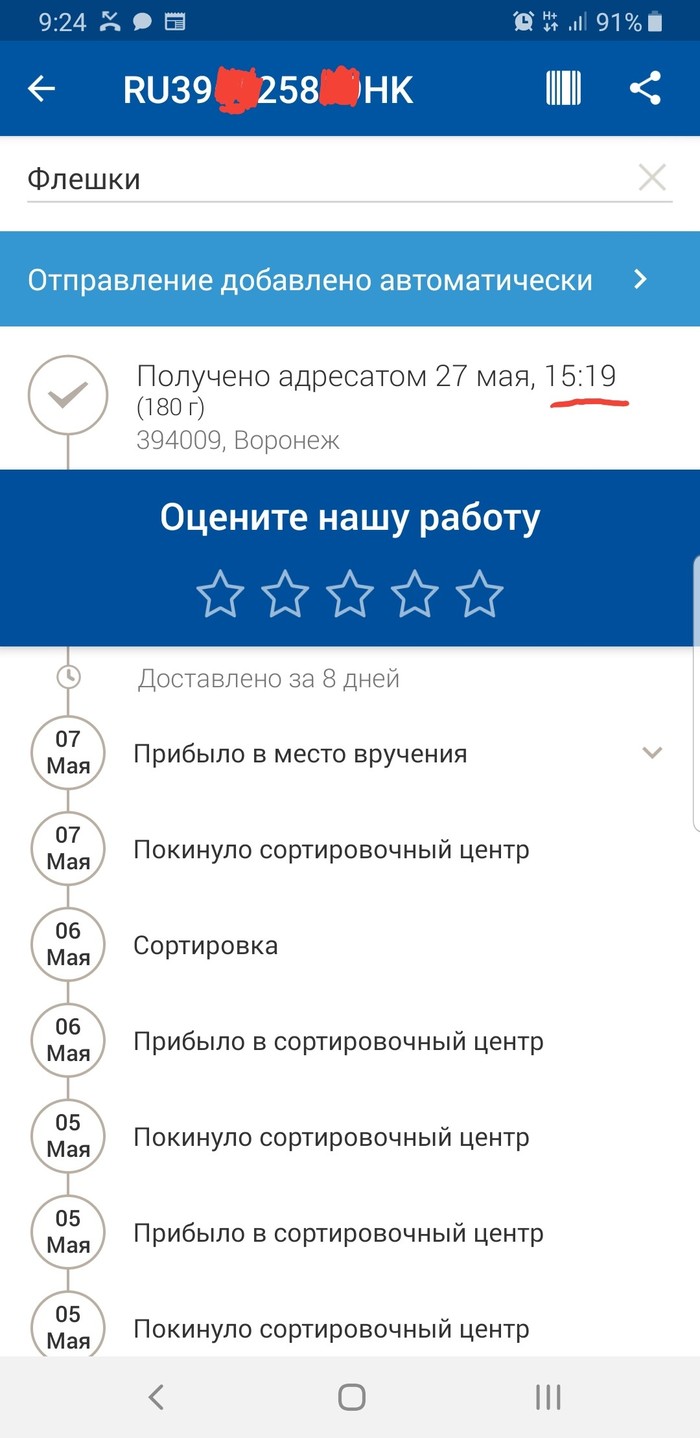Open the "Отправление добавлено автоматически" banner
The width and height of the screenshot is (700, 1438).
[350, 280]
